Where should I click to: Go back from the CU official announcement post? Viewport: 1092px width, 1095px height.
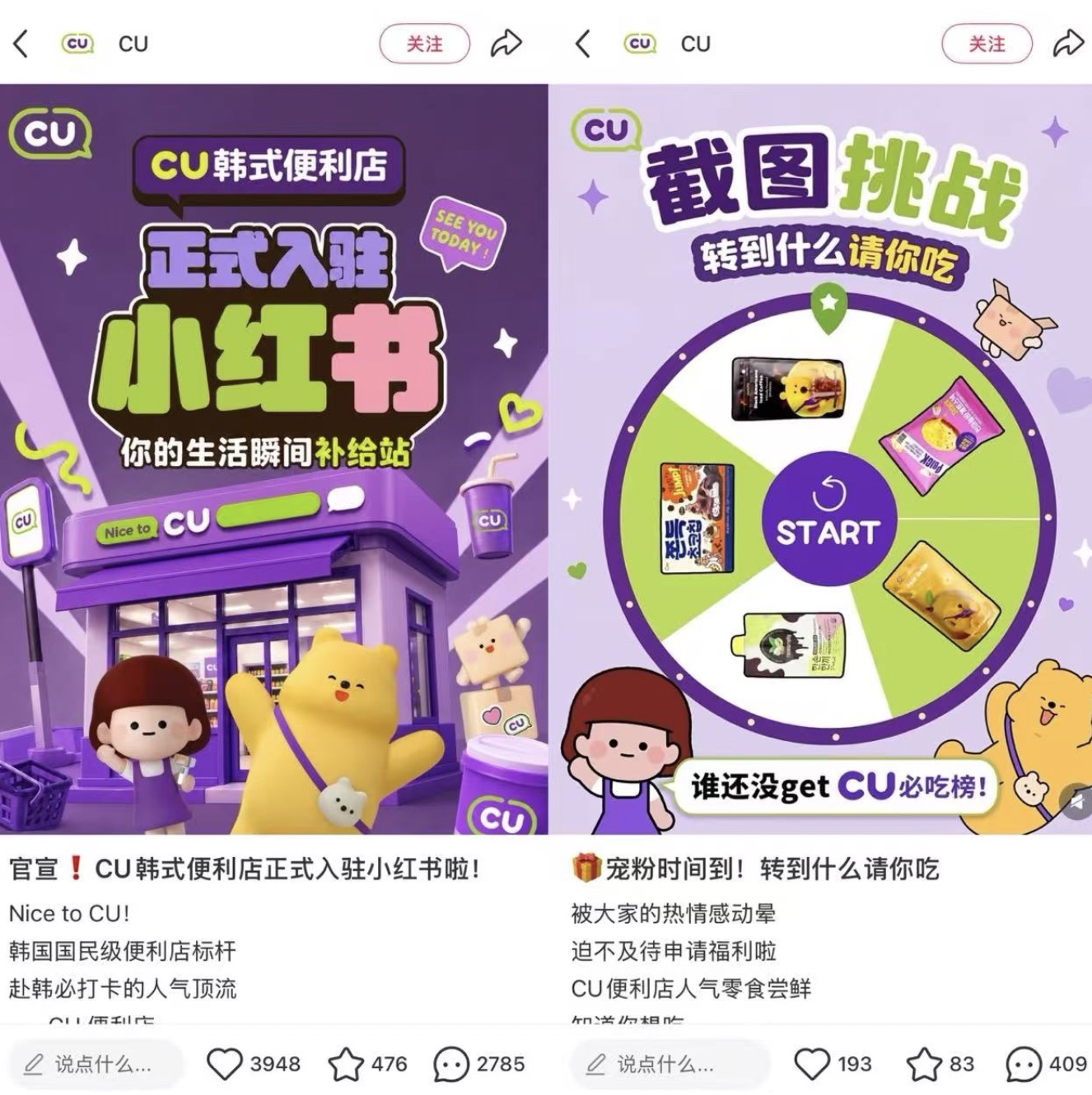tap(21, 44)
